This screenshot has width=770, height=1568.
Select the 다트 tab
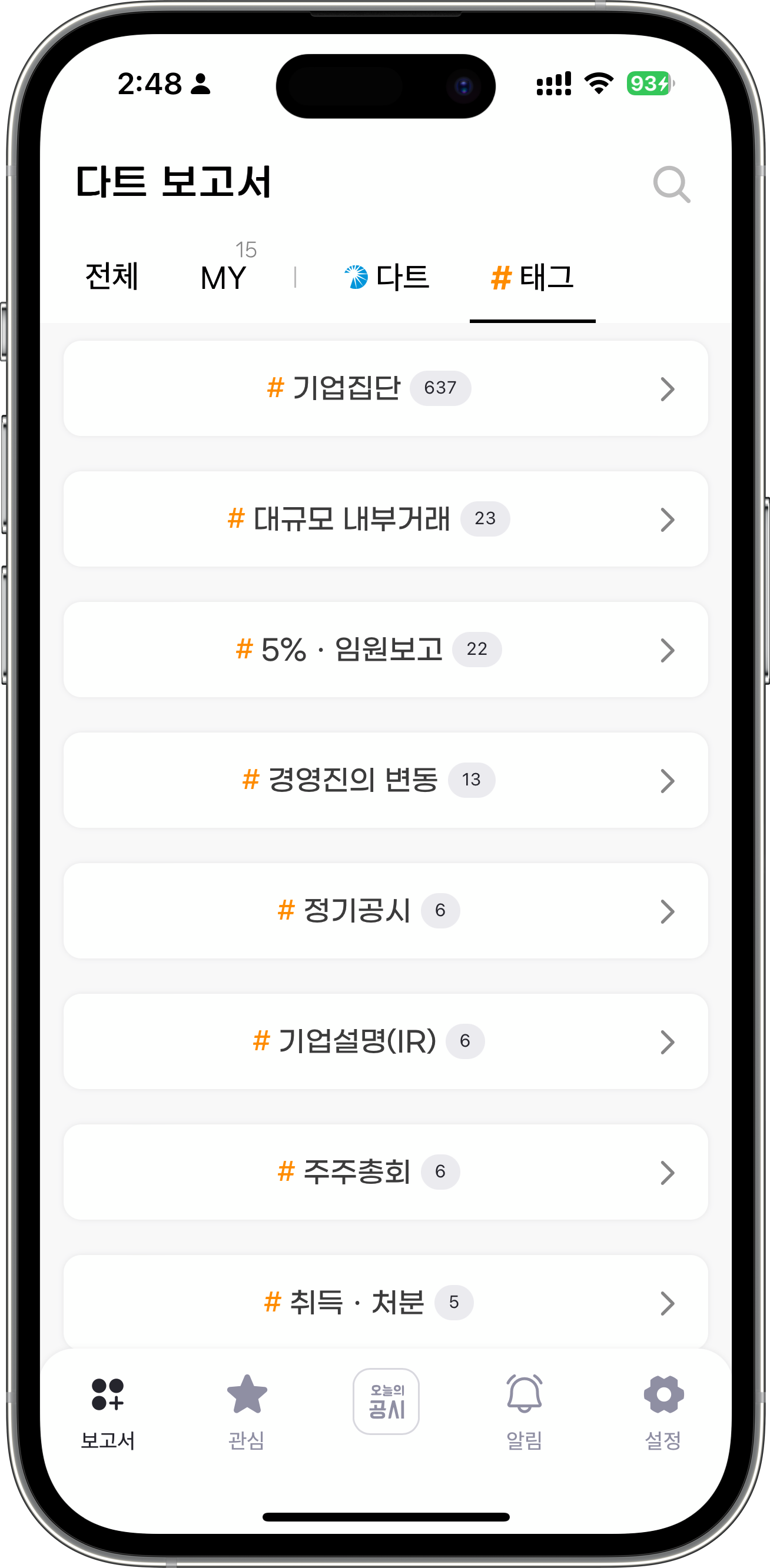[x=387, y=277]
